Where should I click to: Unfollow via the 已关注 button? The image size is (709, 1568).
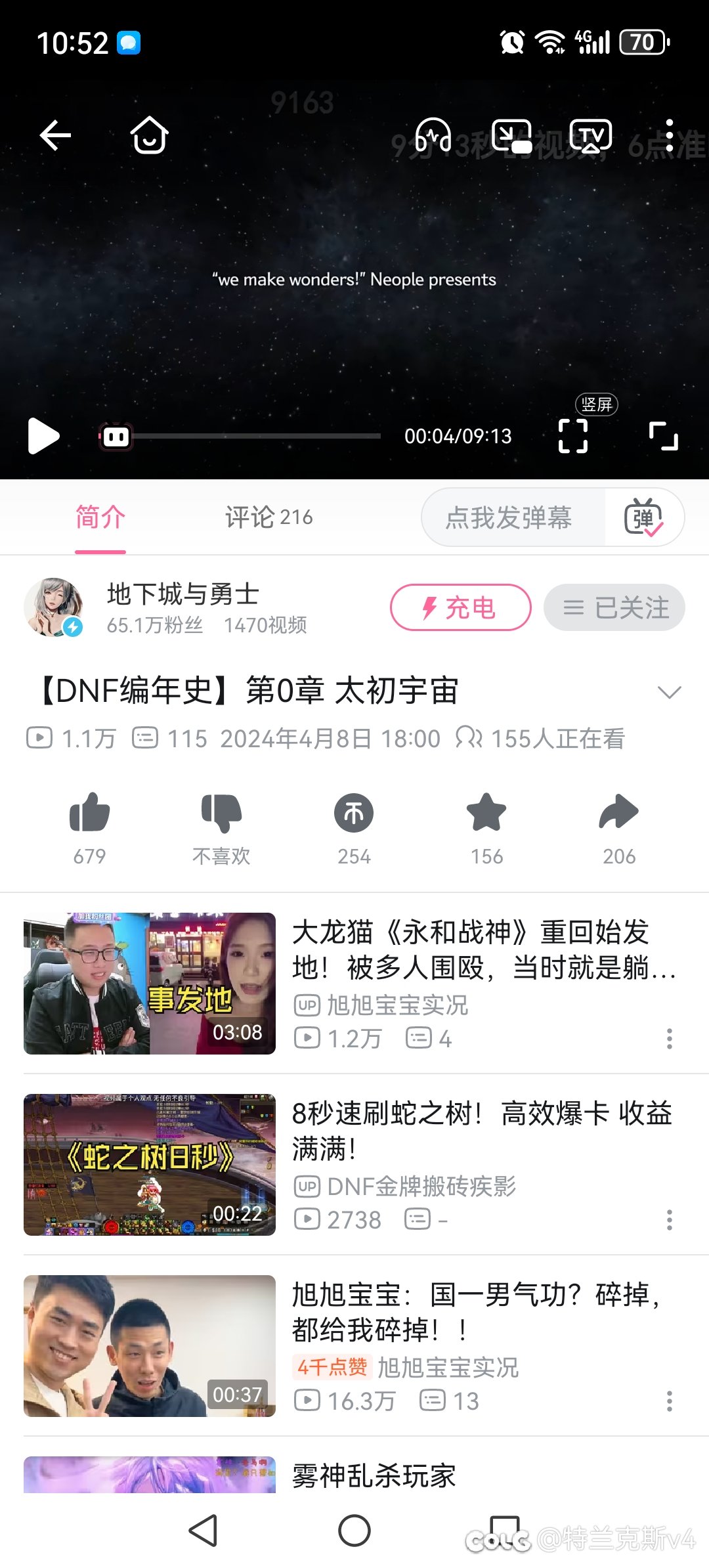[614, 607]
